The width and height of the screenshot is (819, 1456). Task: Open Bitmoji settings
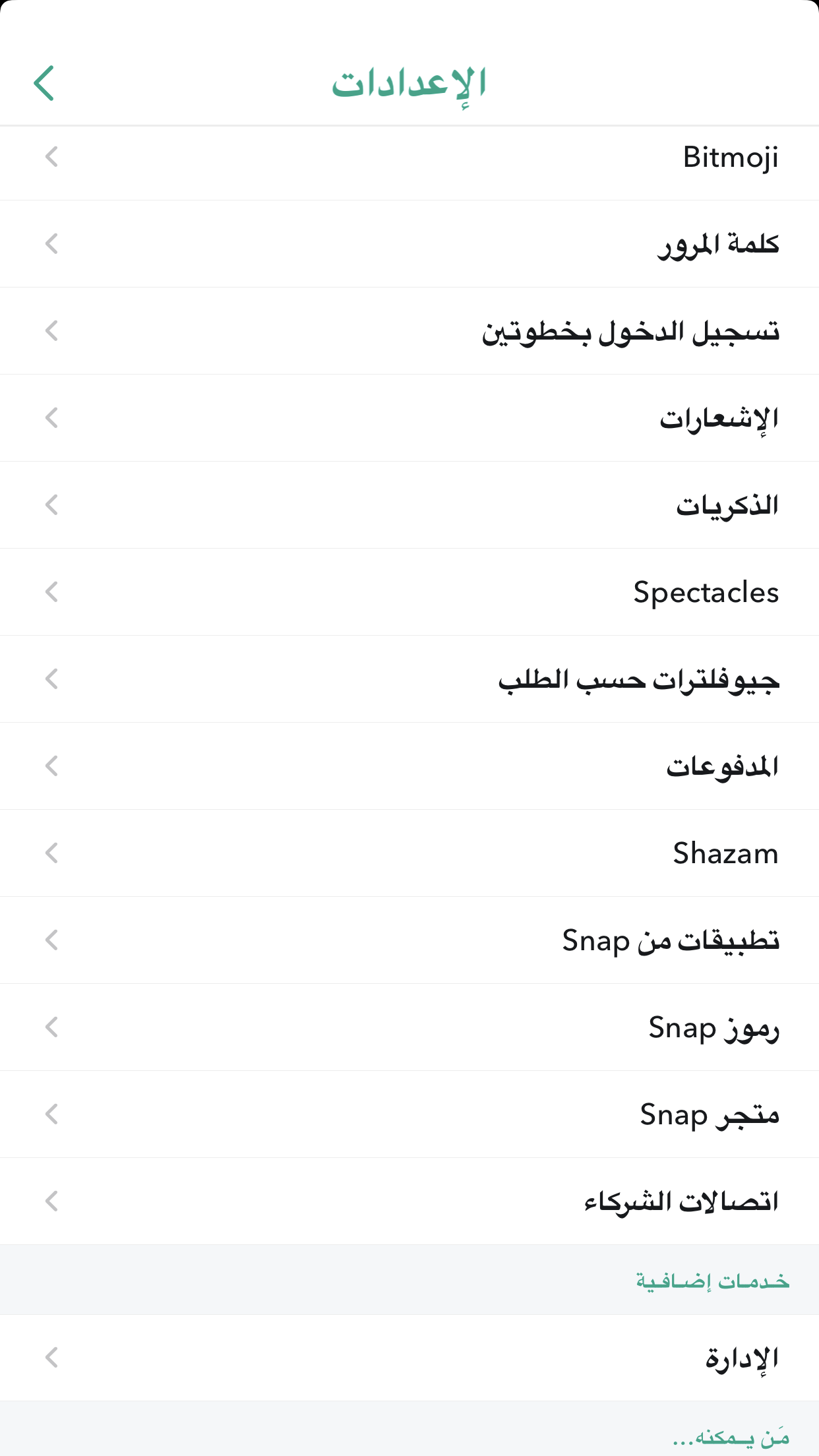click(x=409, y=157)
